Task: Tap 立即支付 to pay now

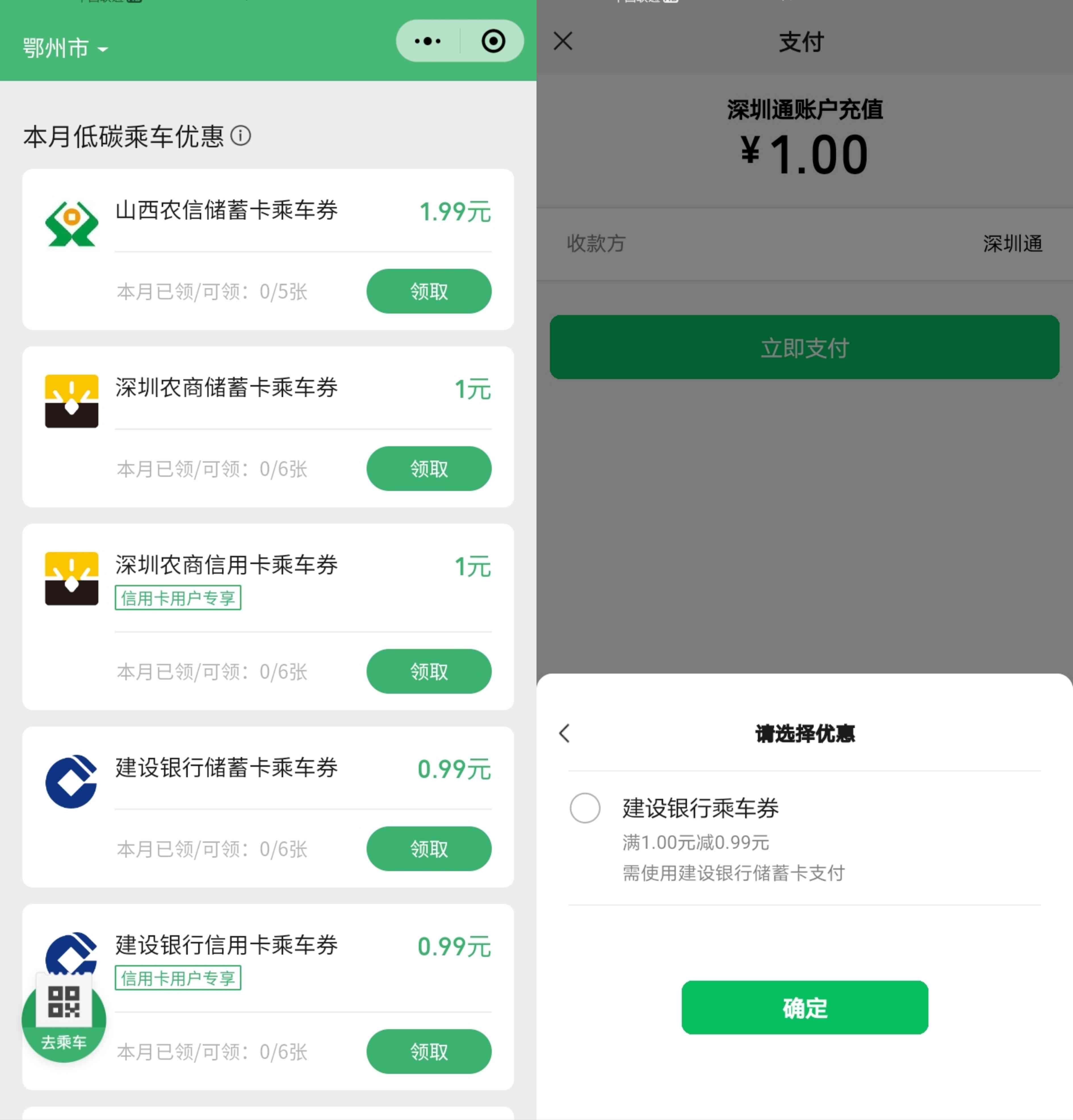Action: click(804, 347)
